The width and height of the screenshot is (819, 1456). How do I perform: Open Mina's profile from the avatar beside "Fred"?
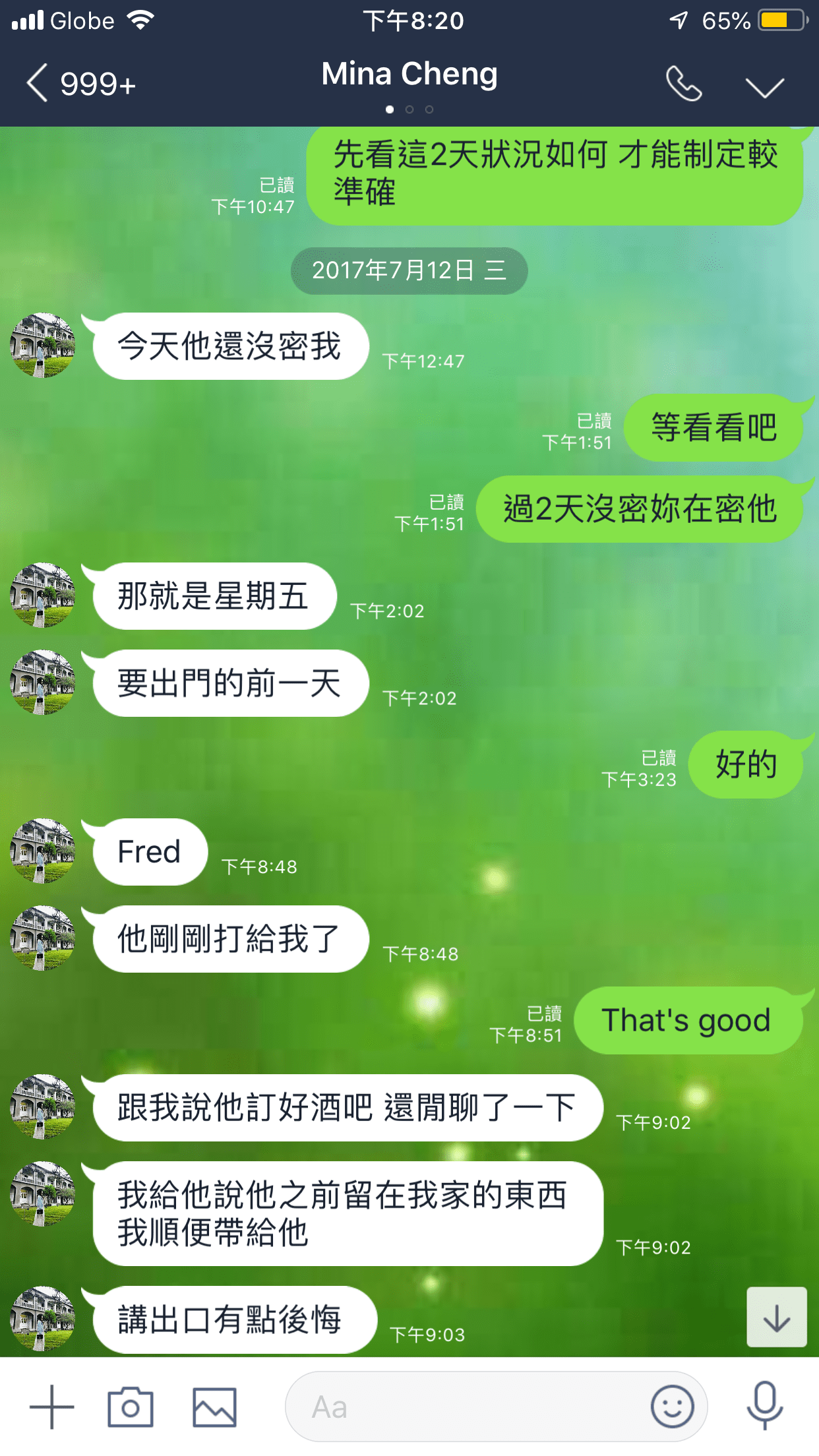(x=43, y=851)
